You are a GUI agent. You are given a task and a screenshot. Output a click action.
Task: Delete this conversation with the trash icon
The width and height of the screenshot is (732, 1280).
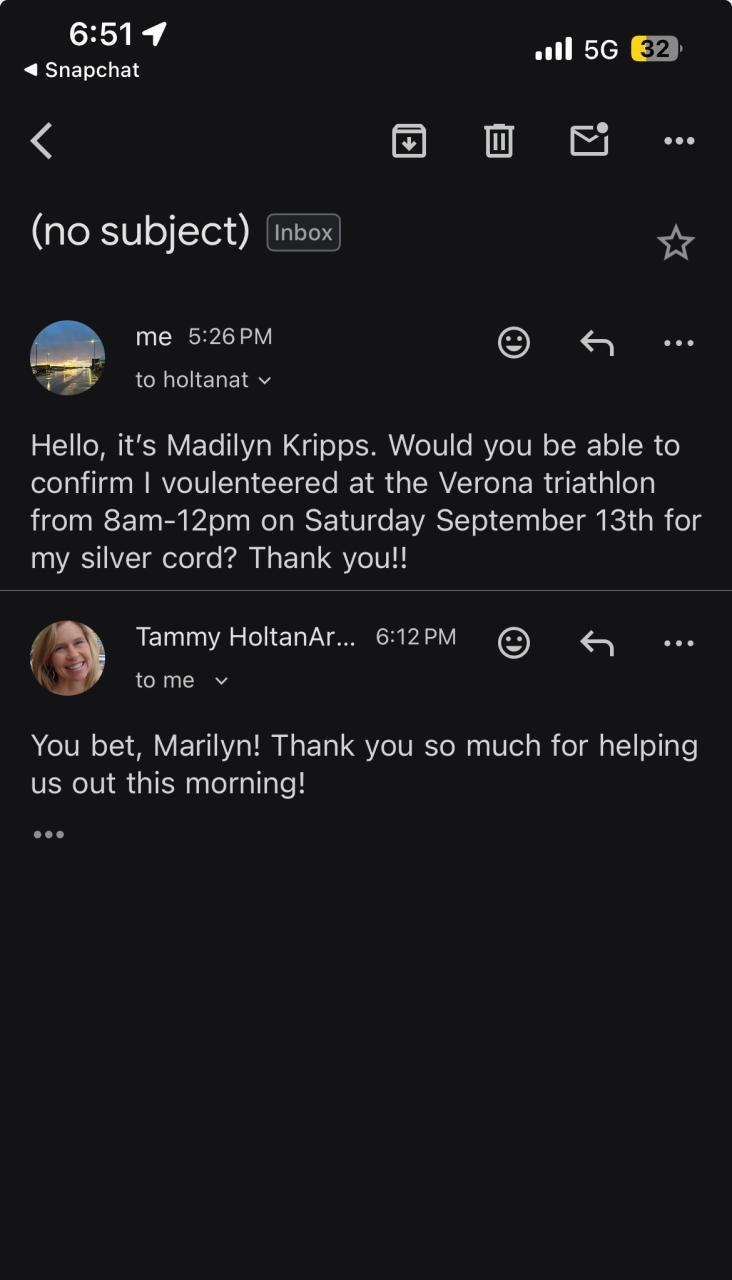click(x=499, y=141)
